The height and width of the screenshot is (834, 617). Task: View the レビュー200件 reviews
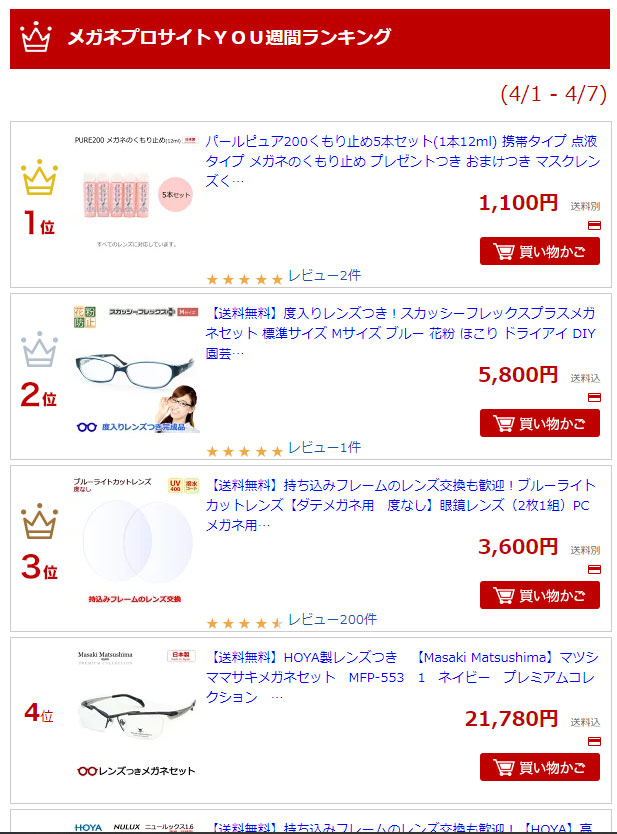[x=330, y=619]
